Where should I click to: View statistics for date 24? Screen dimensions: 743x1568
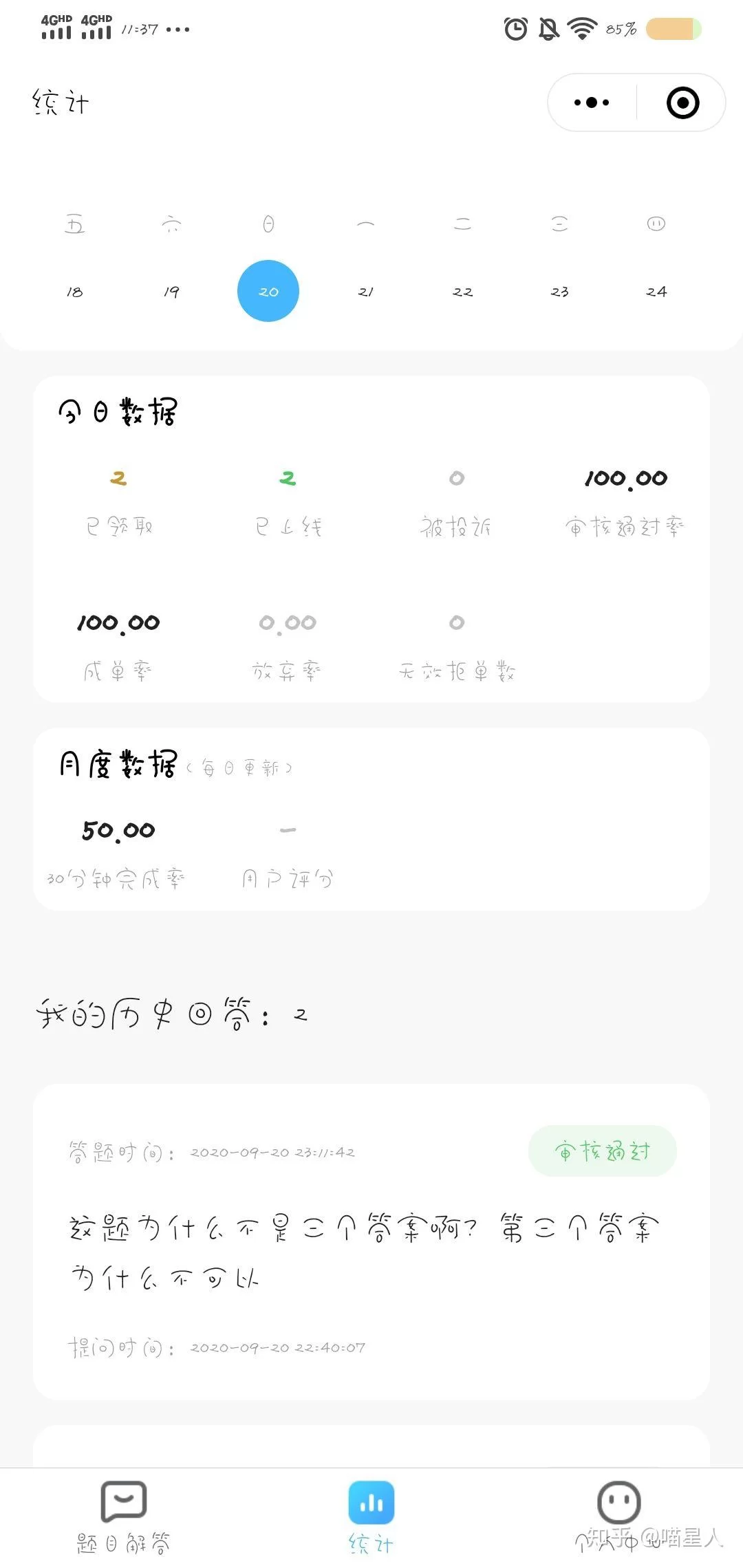656,292
